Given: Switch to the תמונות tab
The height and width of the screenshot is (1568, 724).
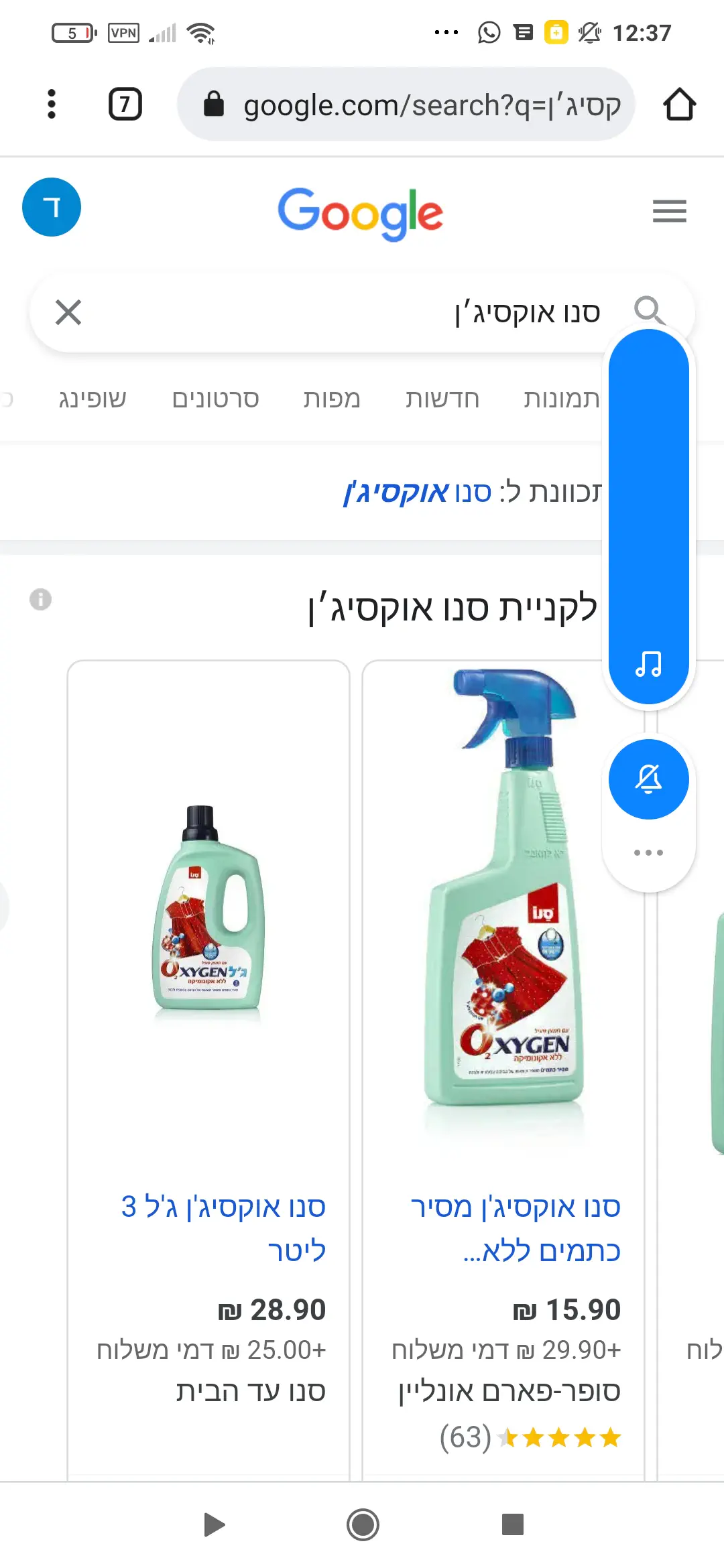Looking at the screenshot, I should (x=562, y=399).
